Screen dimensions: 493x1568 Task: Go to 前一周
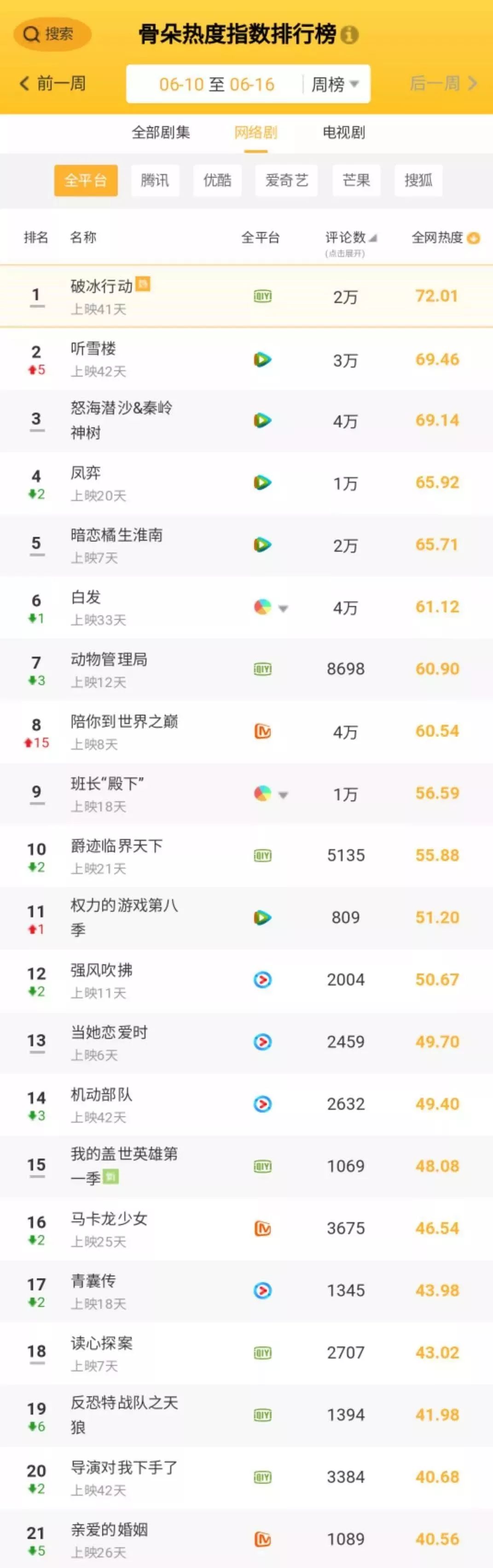(52, 83)
